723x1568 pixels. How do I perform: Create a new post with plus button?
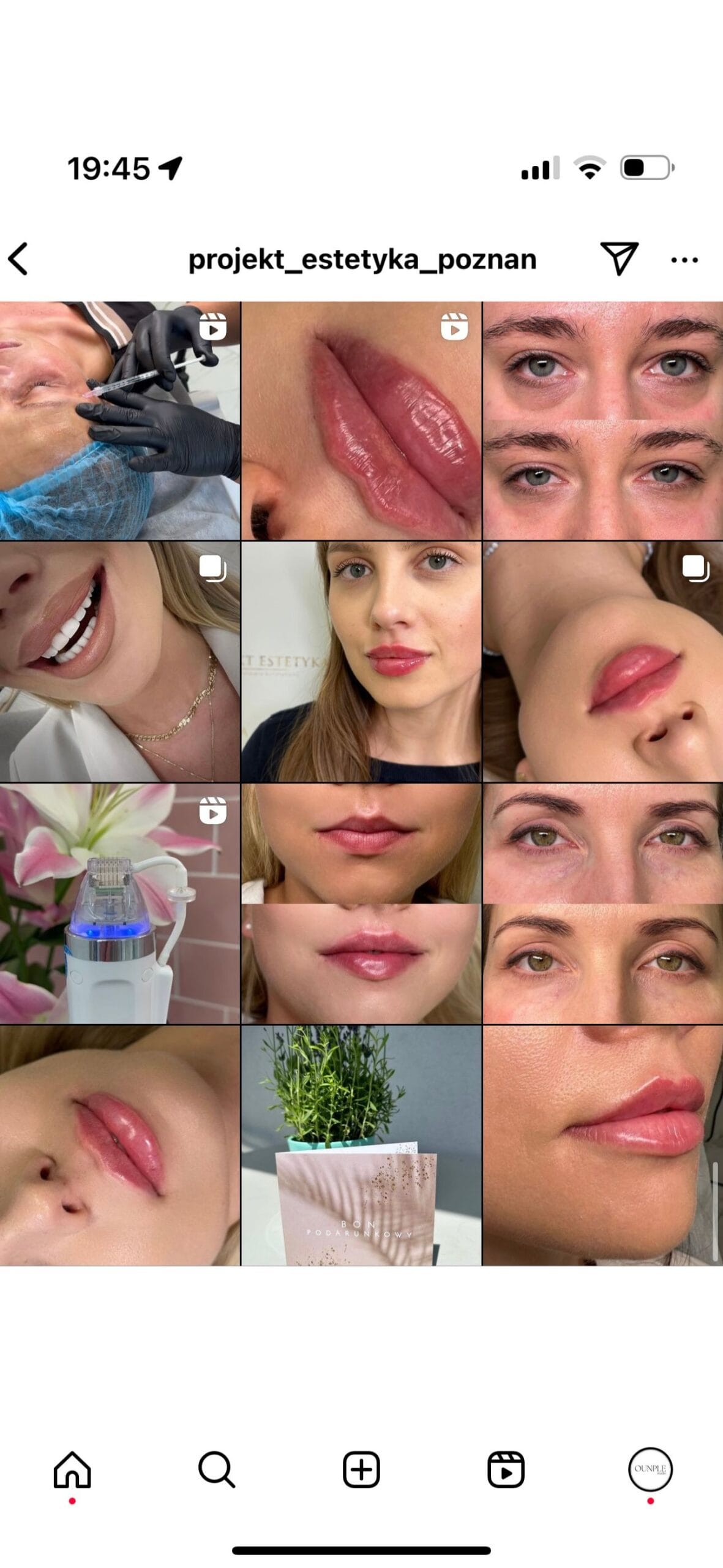361,1469
